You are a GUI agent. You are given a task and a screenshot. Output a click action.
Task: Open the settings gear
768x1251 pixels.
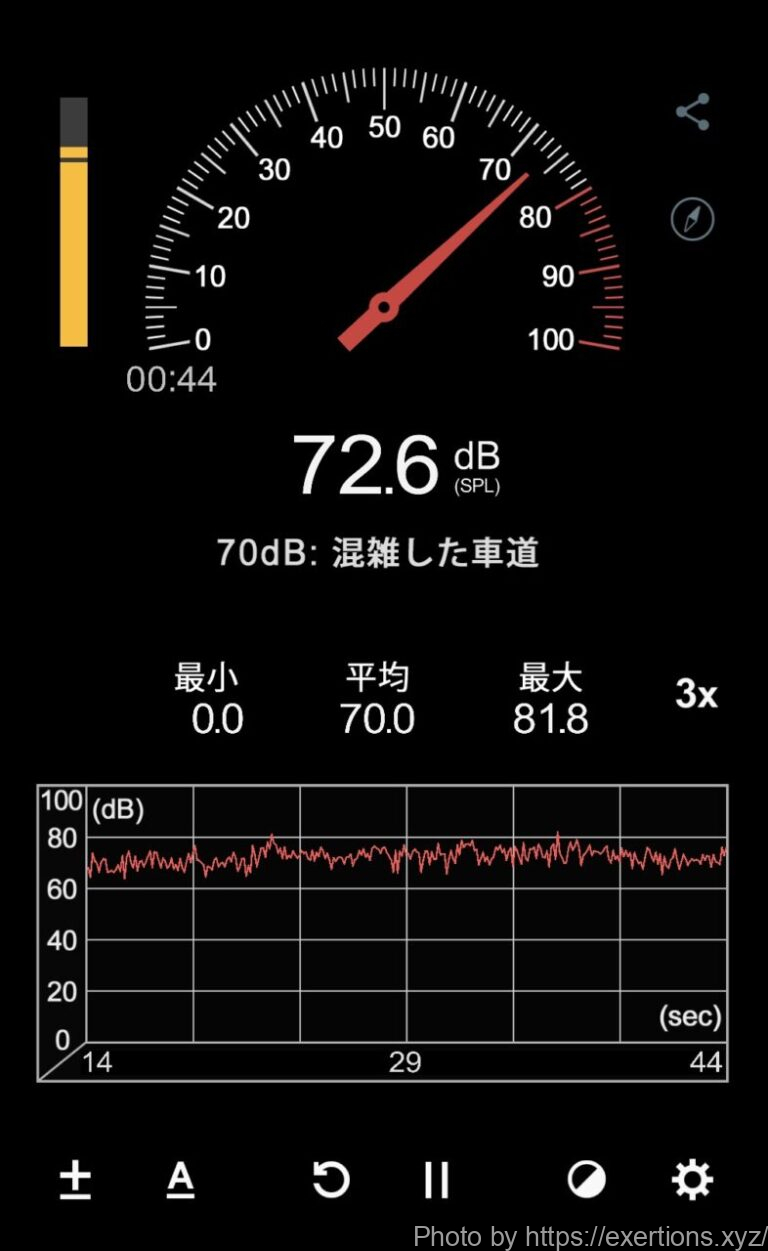(692, 1181)
